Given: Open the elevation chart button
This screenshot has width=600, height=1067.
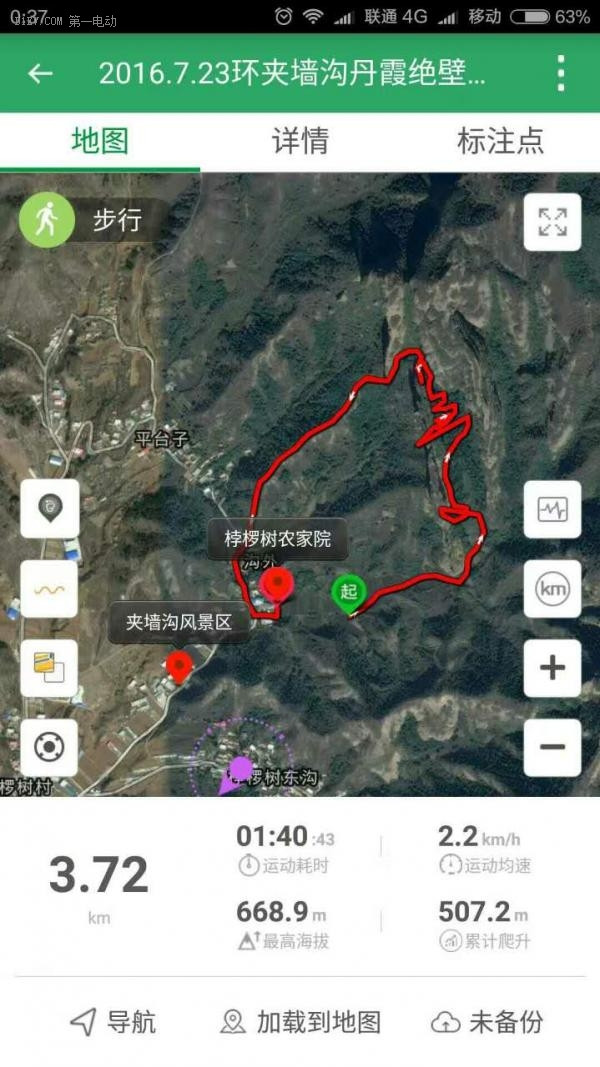Looking at the screenshot, I should [552, 510].
